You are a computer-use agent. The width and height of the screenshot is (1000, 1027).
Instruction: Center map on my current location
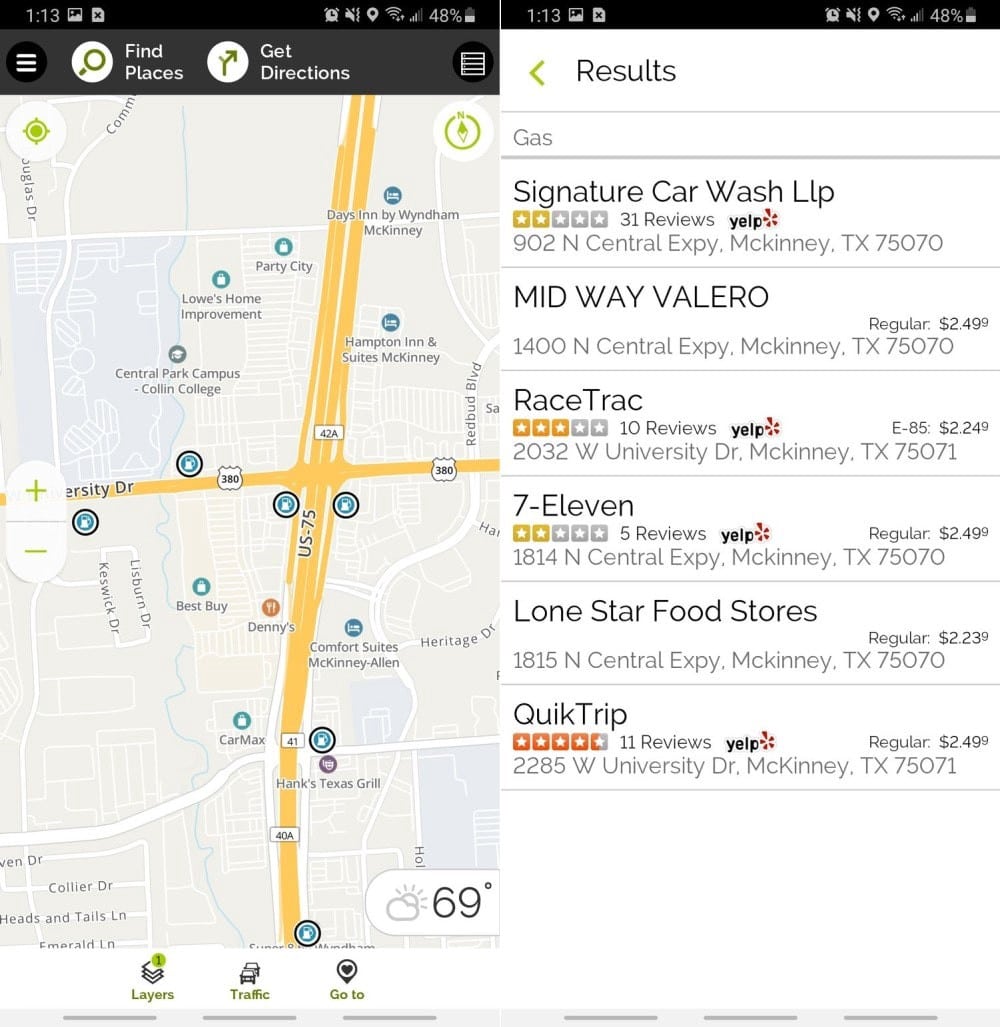click(x=36, y=131)
